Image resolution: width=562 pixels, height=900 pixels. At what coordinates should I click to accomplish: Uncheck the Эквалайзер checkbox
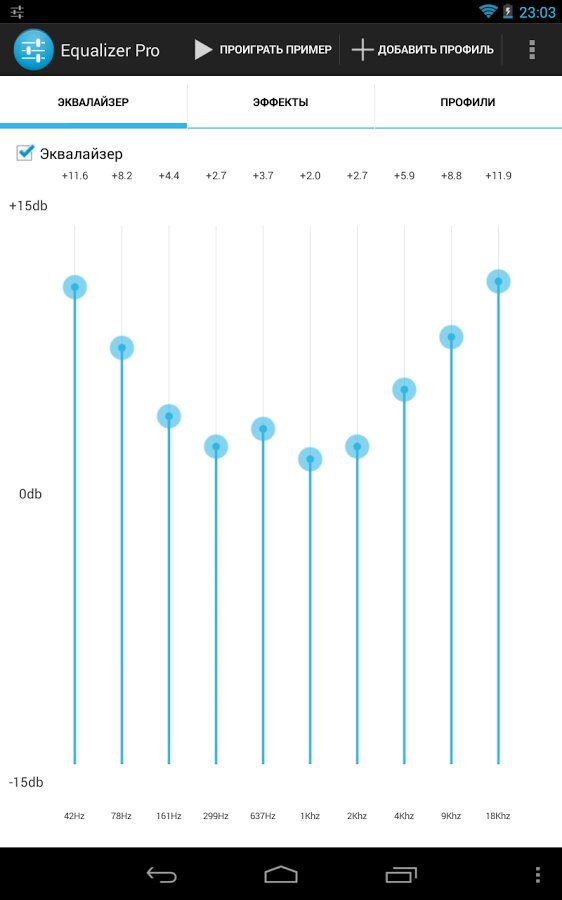tap(25, 153)
